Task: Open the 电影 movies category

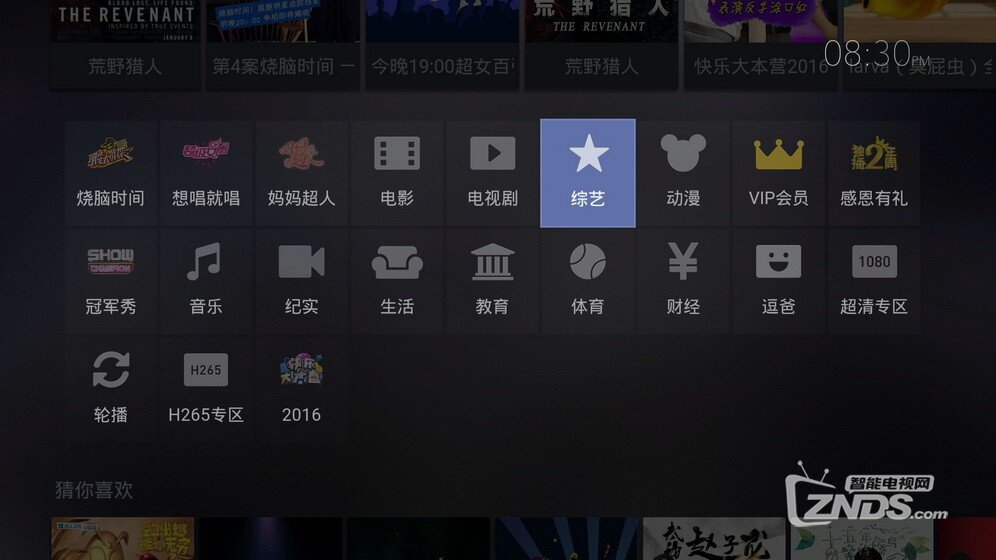Action: (397, 174)
